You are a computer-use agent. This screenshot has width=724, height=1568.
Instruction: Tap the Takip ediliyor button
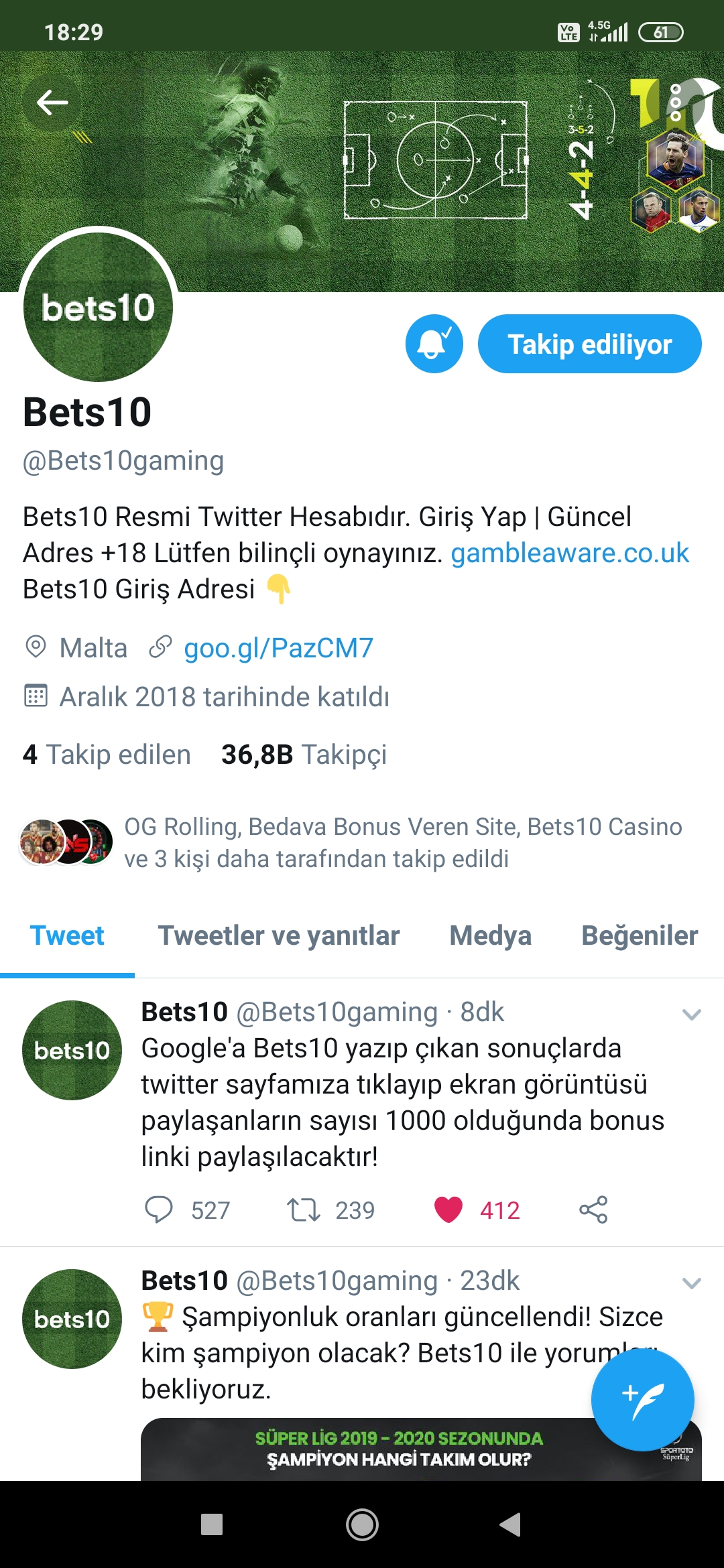(590, 344)
